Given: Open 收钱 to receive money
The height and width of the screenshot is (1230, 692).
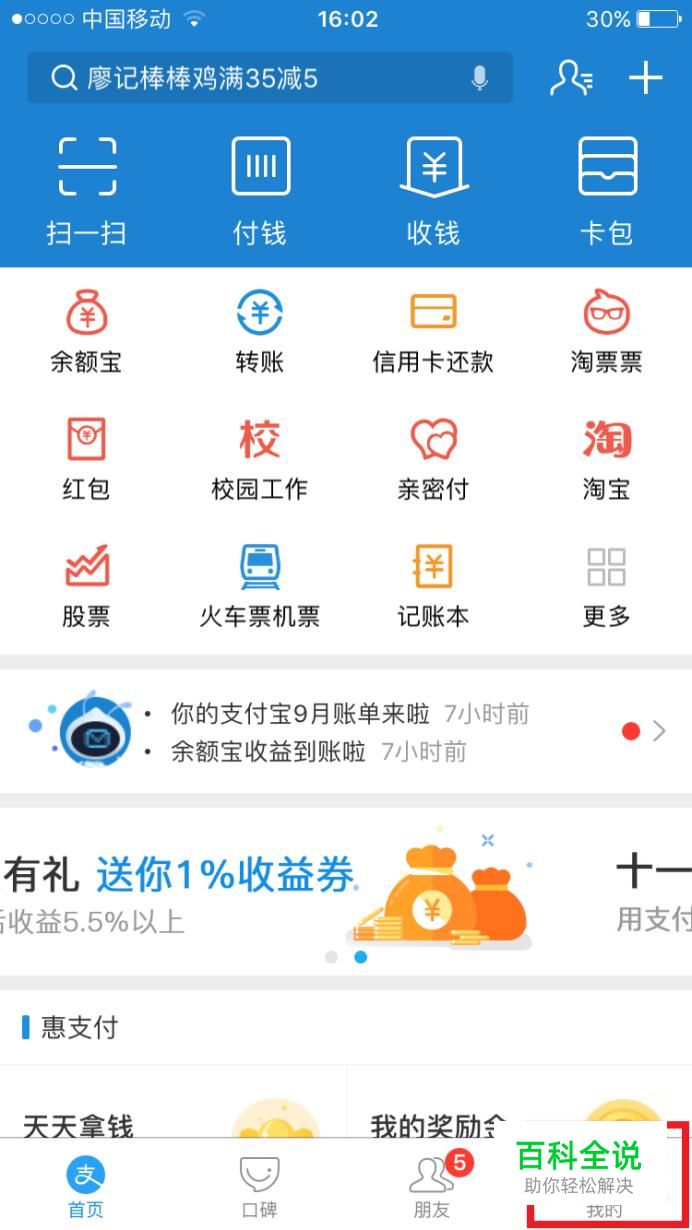Looking at the screenshot, I should click(x=433, y=190).
